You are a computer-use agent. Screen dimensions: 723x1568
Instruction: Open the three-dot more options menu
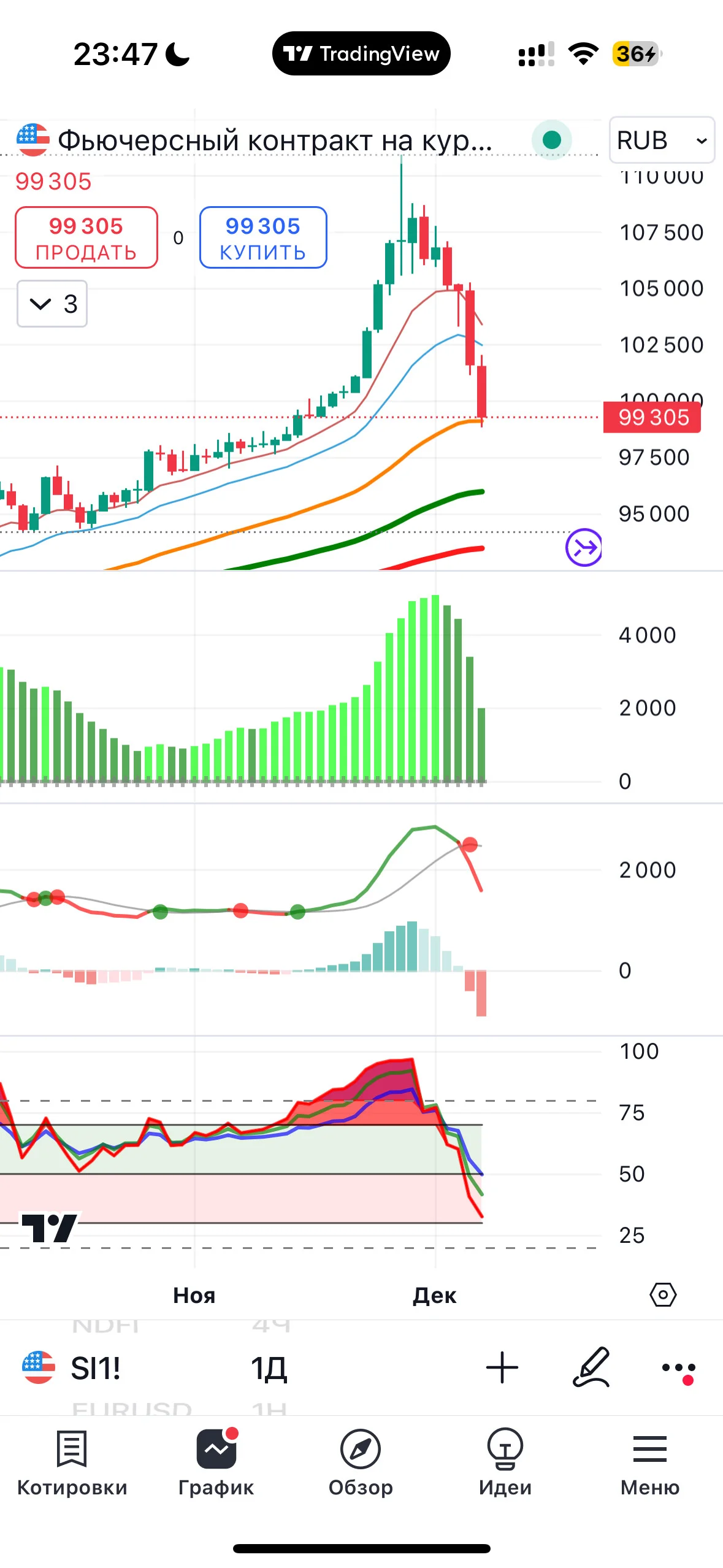[679, 1369]
